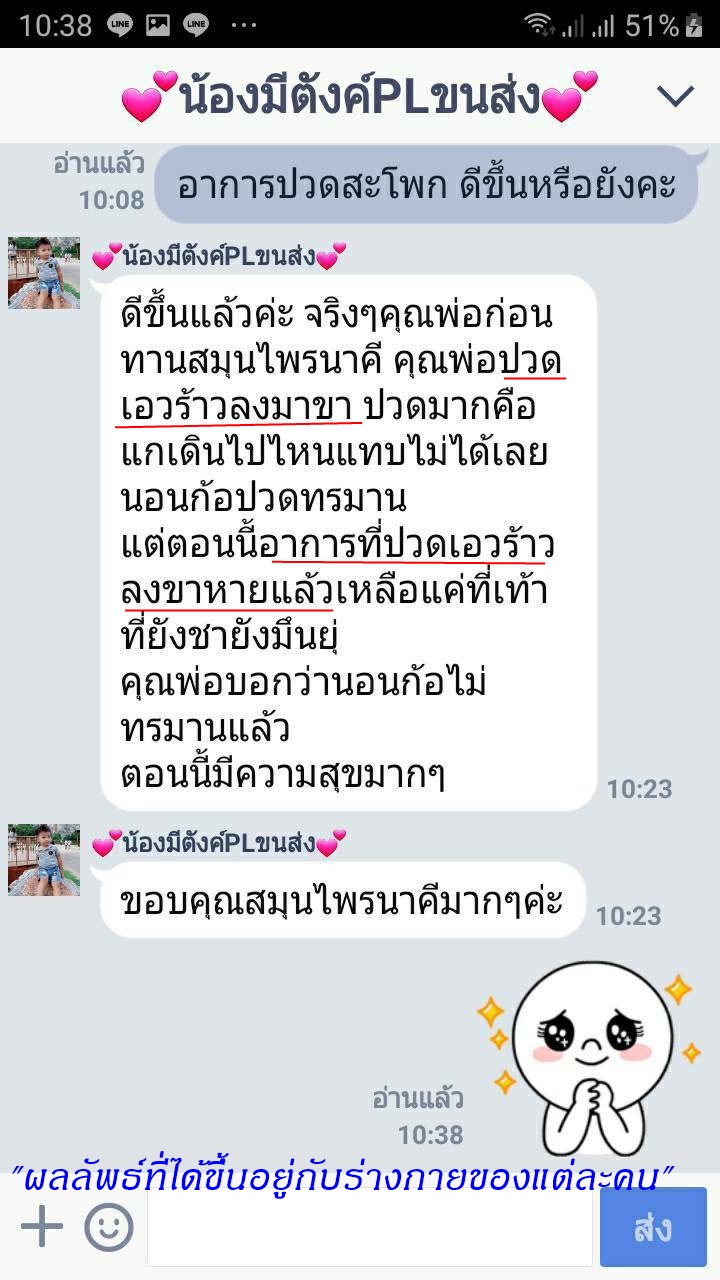Open sender's profile photo beside ขอบคุณสมุนไพรนาคี message
The height and width of the screenshot is (1280, 720).
[x=44, y=859]
